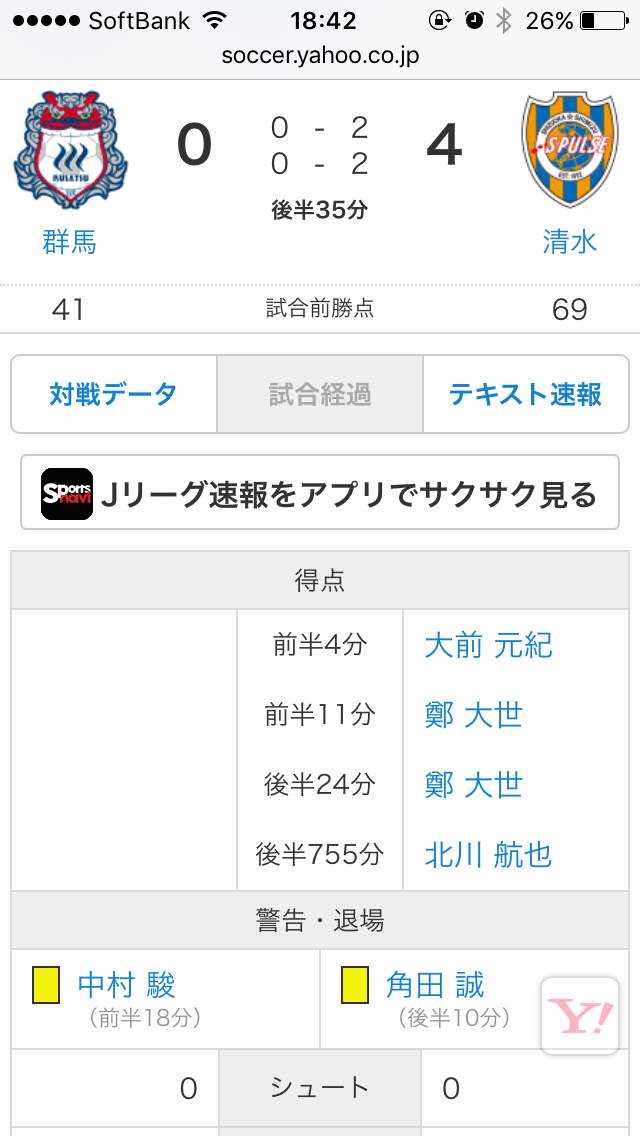Viewport: 640px width, 1136px height.
Task: Select the 試合経過 tab
Action: pos(320,394)
